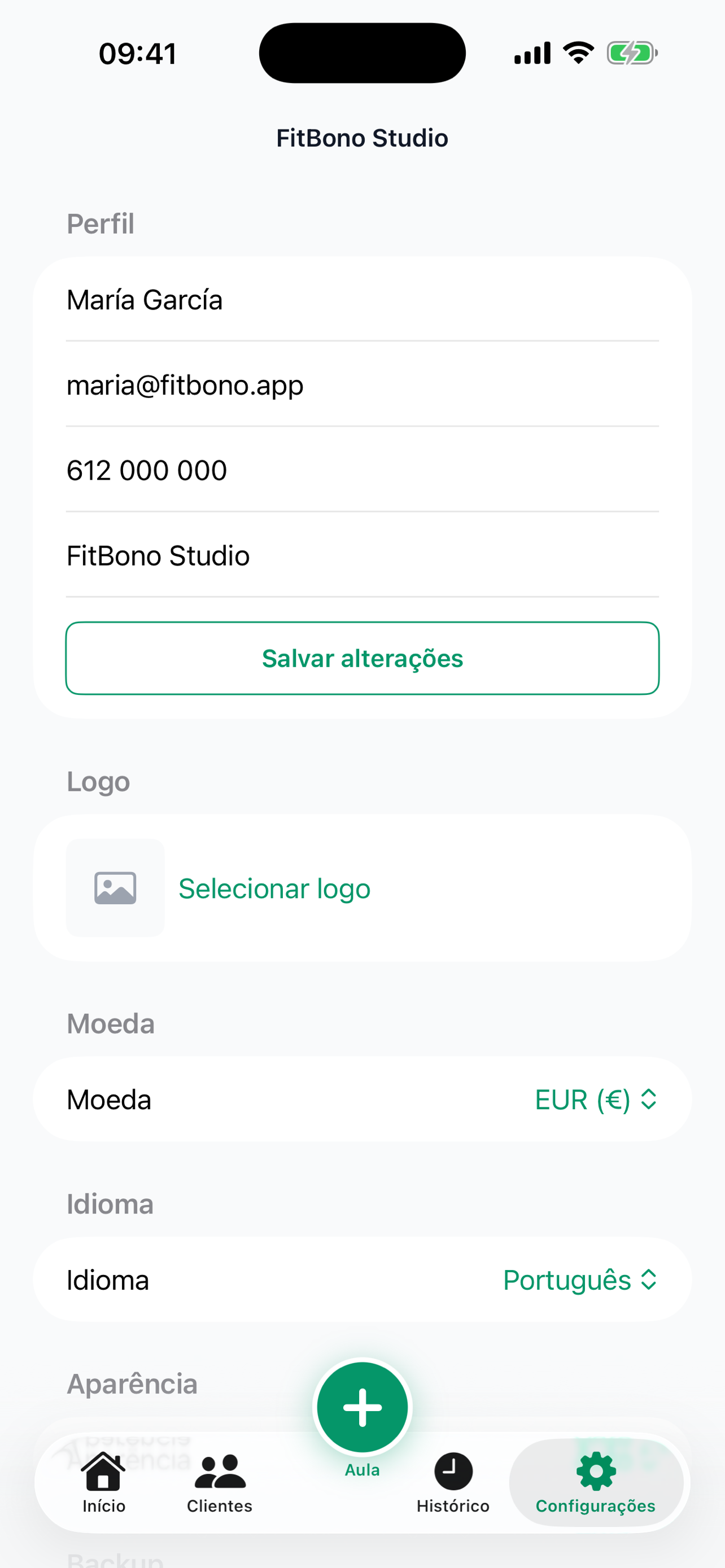Tap Salvar alterações button
Screen dimensions: 725x1568
point(362,658)
